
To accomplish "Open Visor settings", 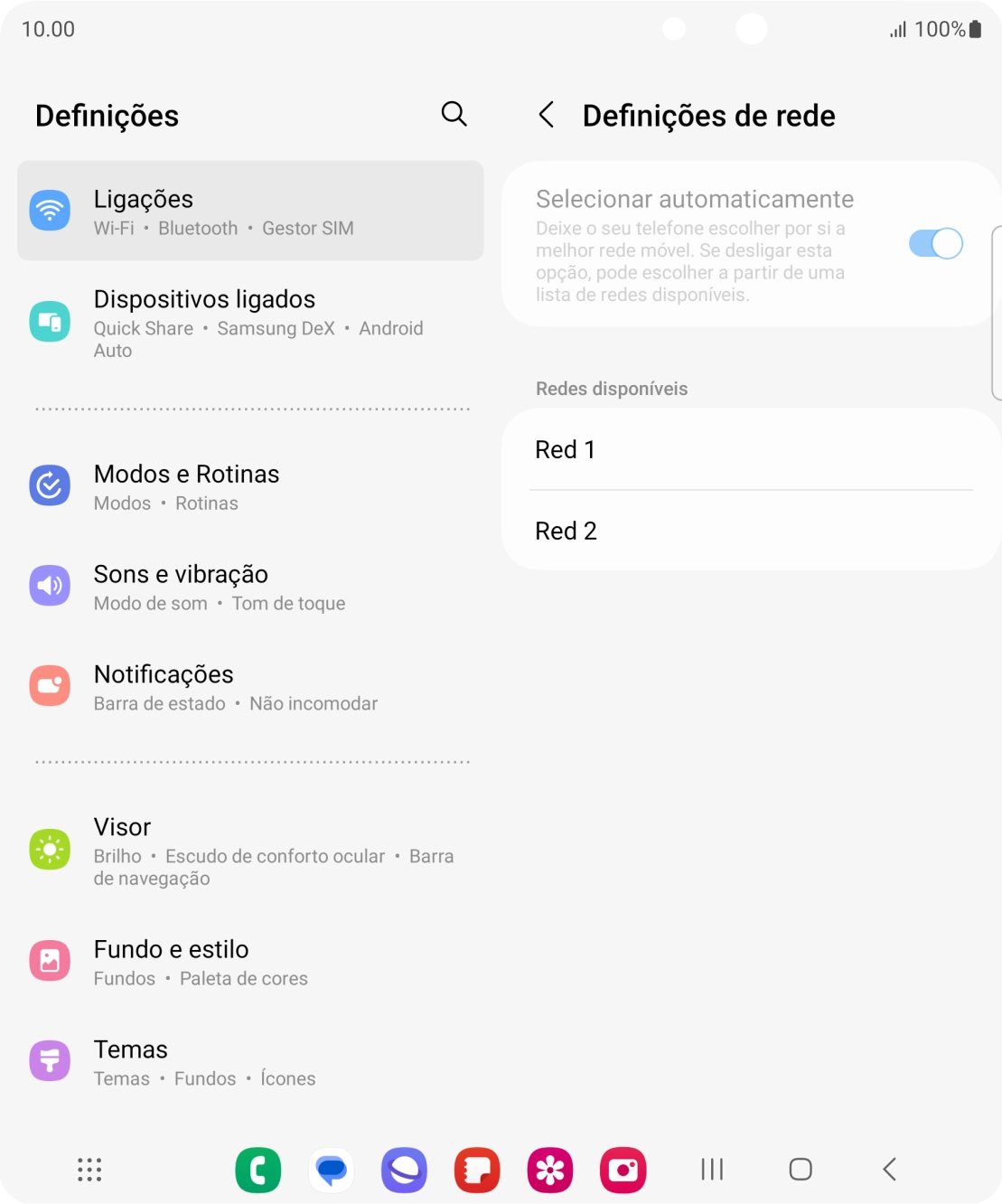I will 250,851.
